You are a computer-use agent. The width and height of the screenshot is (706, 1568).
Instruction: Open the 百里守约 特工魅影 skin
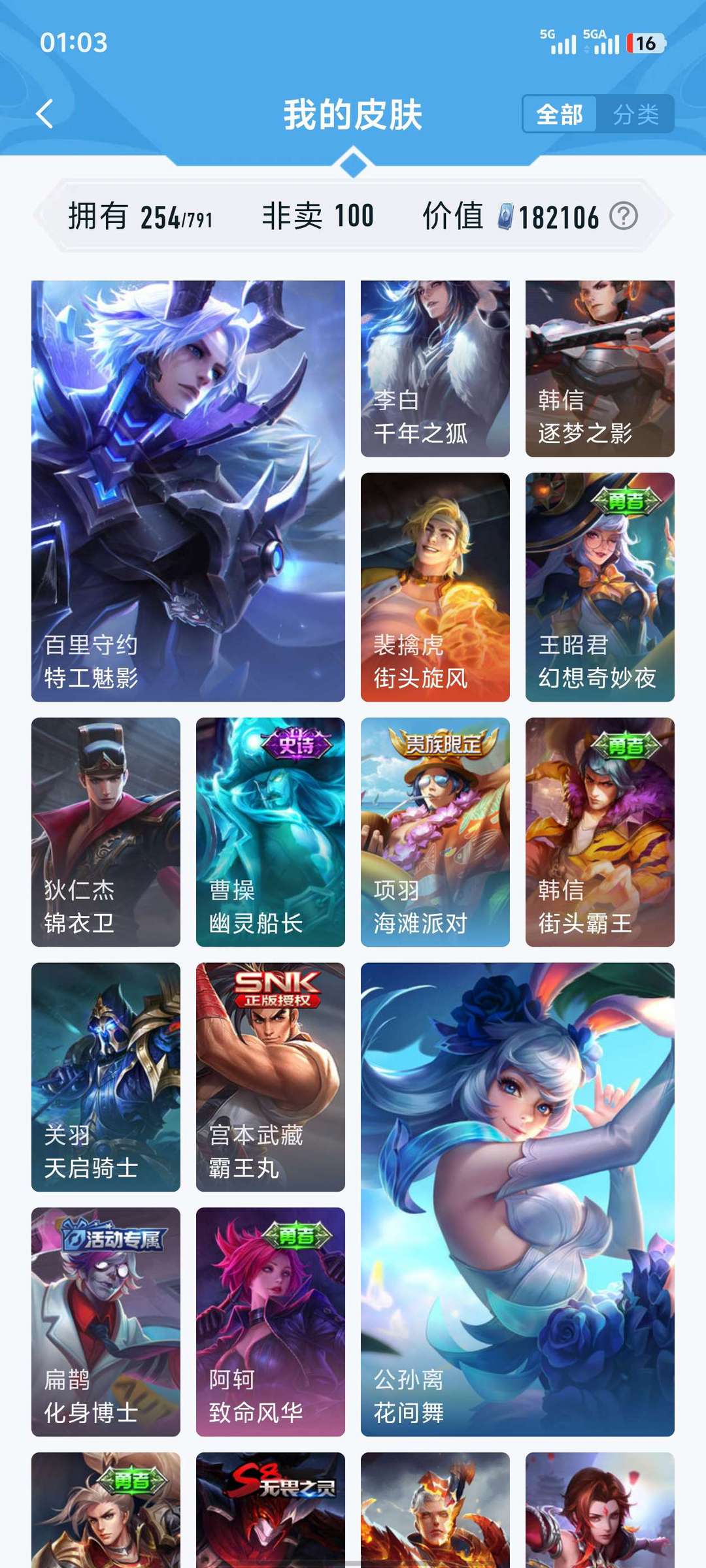coord(188,491)
